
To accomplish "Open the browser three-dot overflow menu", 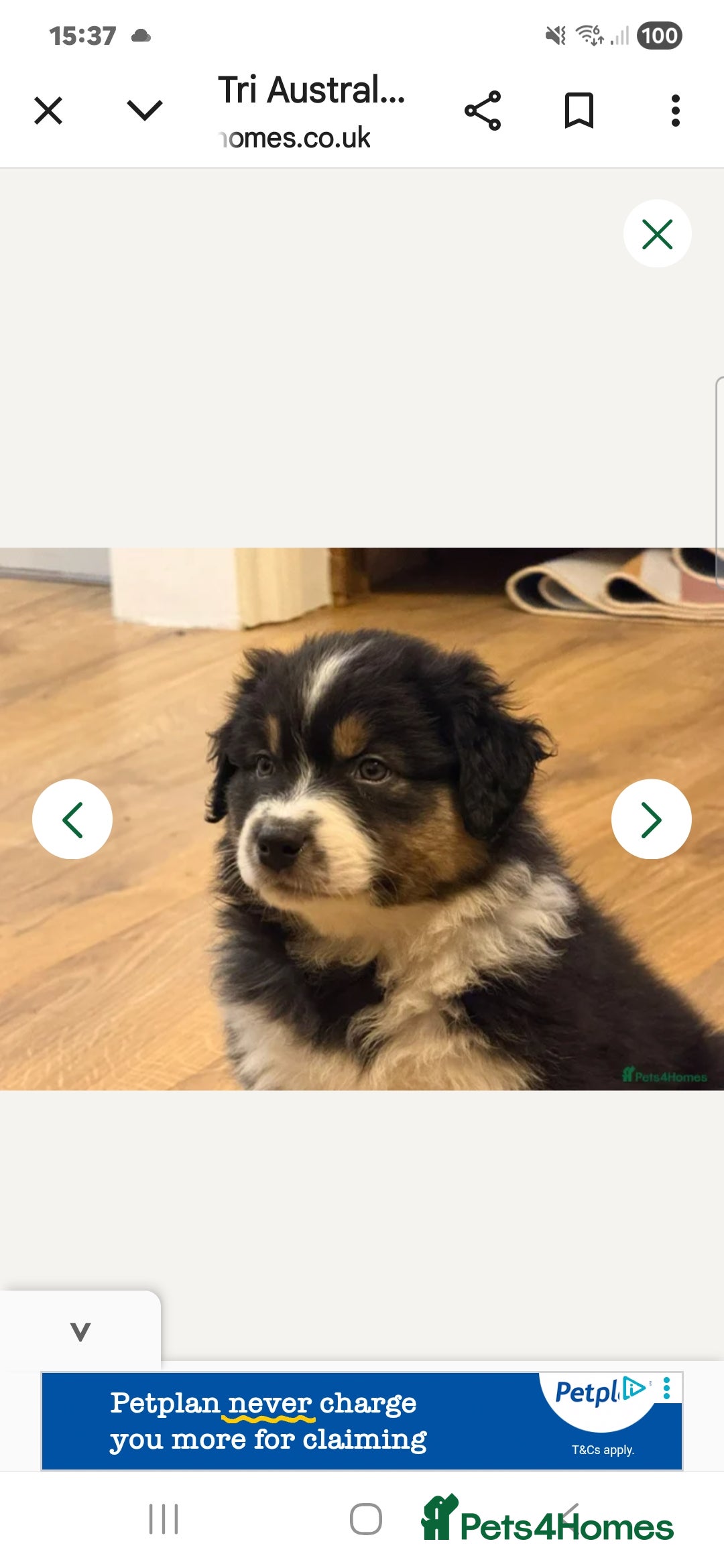I will 676,111.
